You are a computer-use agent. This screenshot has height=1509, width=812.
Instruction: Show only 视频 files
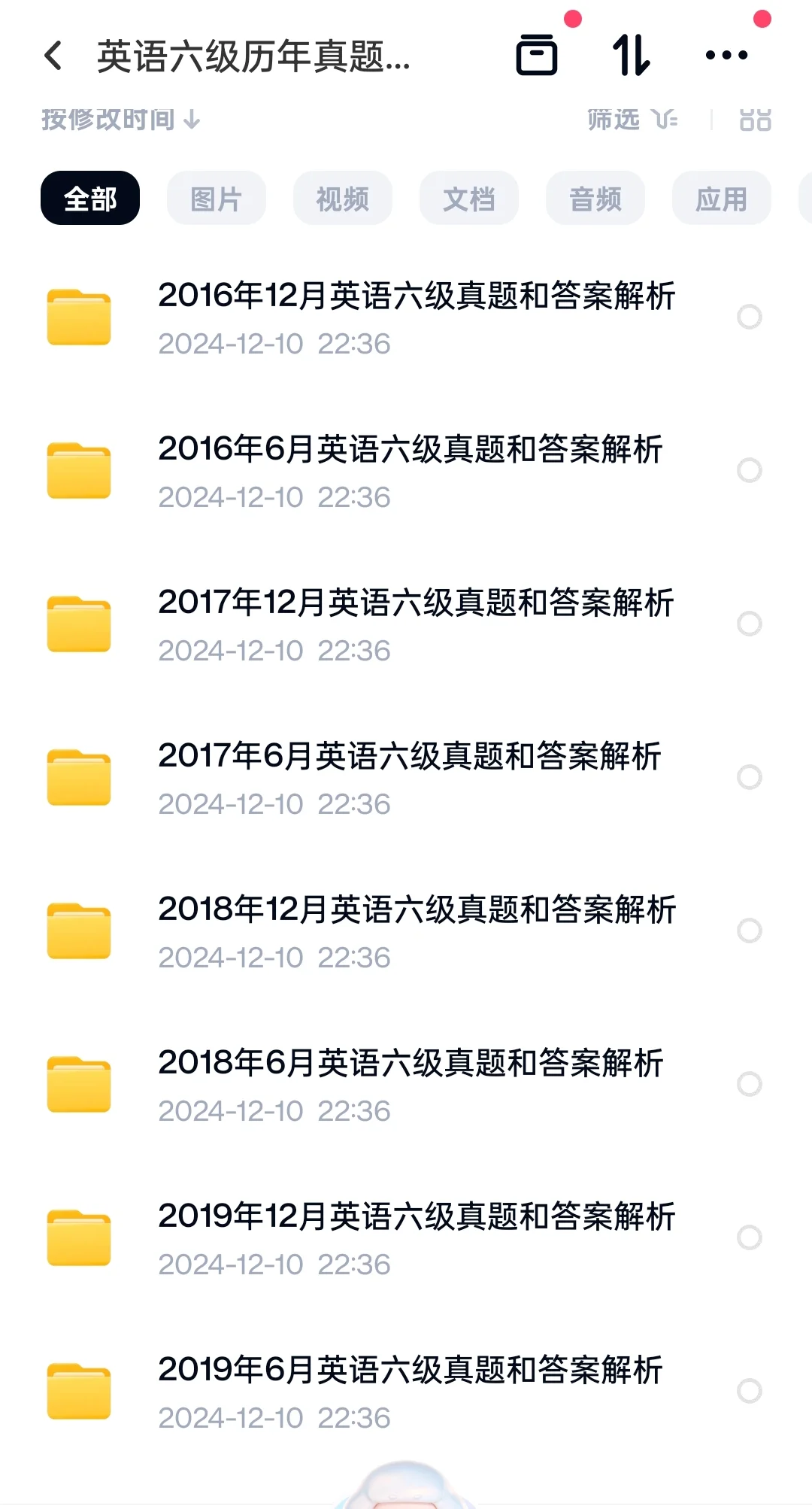[343, 199]
